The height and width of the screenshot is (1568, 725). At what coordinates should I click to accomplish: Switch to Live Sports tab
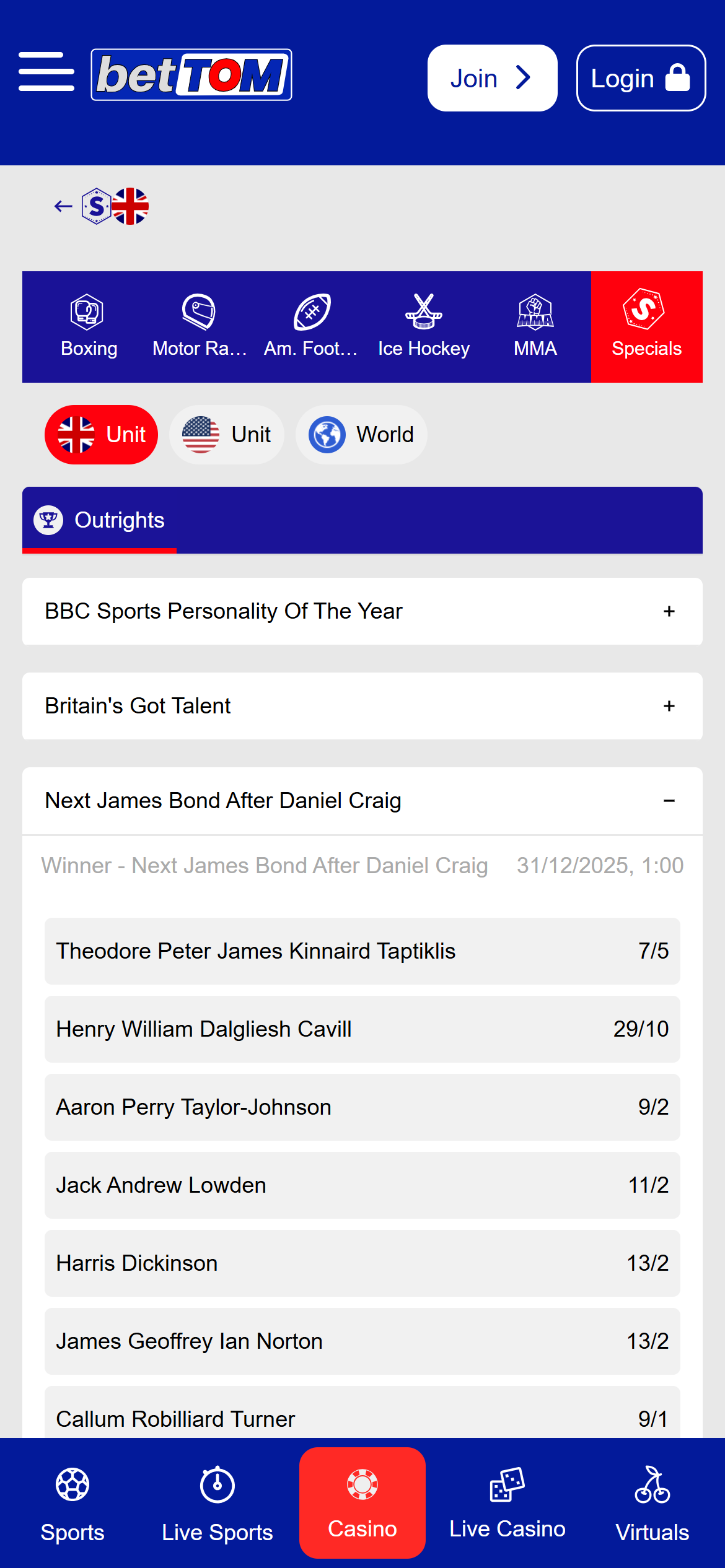click(x=217, y=1504)
